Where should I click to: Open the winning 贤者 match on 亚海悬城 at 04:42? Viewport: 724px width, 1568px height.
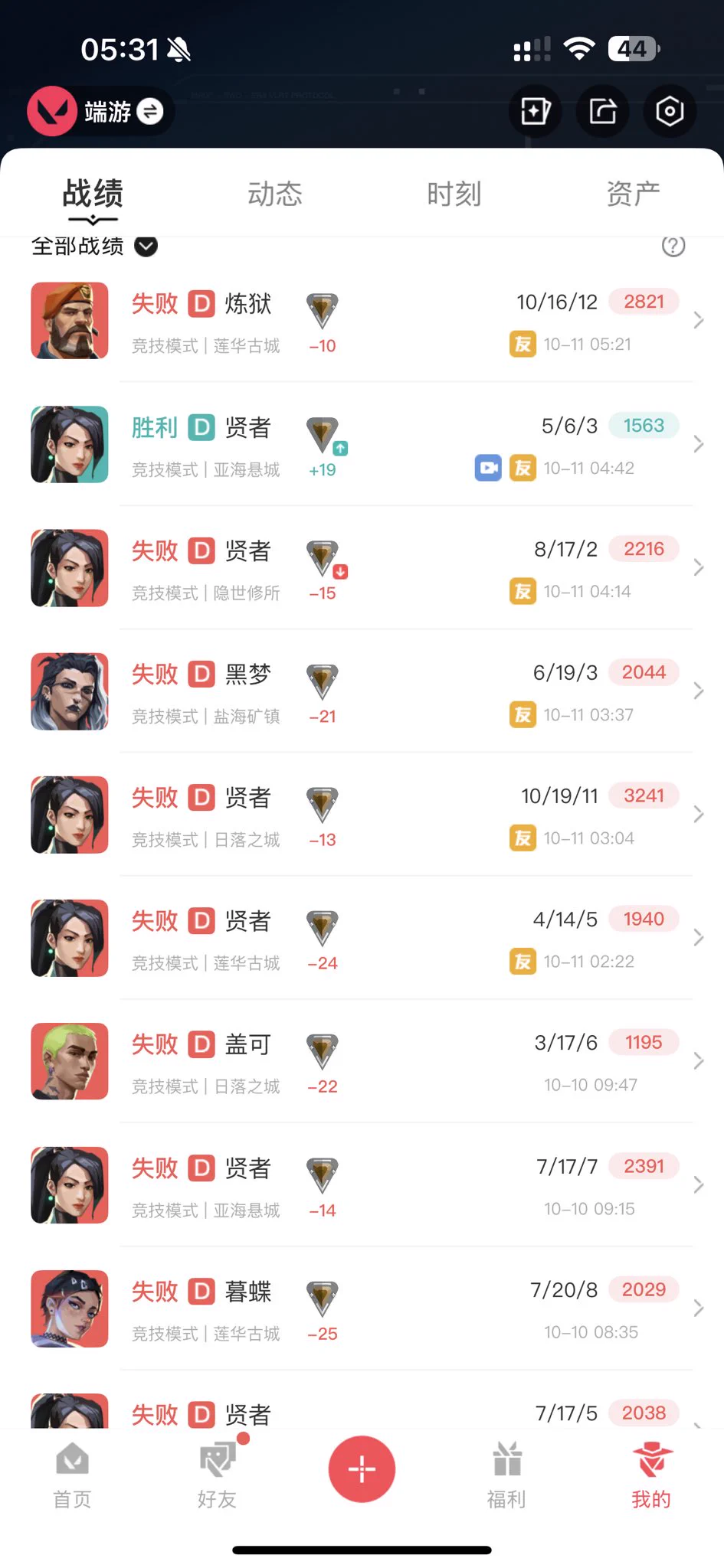(x=398, y=446)
